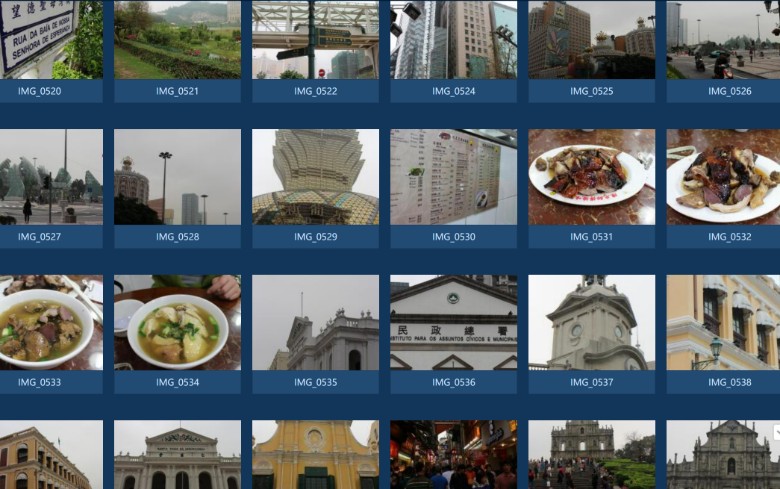
Task: Open the IMG_0530 menu board photo
Action: 453,177
